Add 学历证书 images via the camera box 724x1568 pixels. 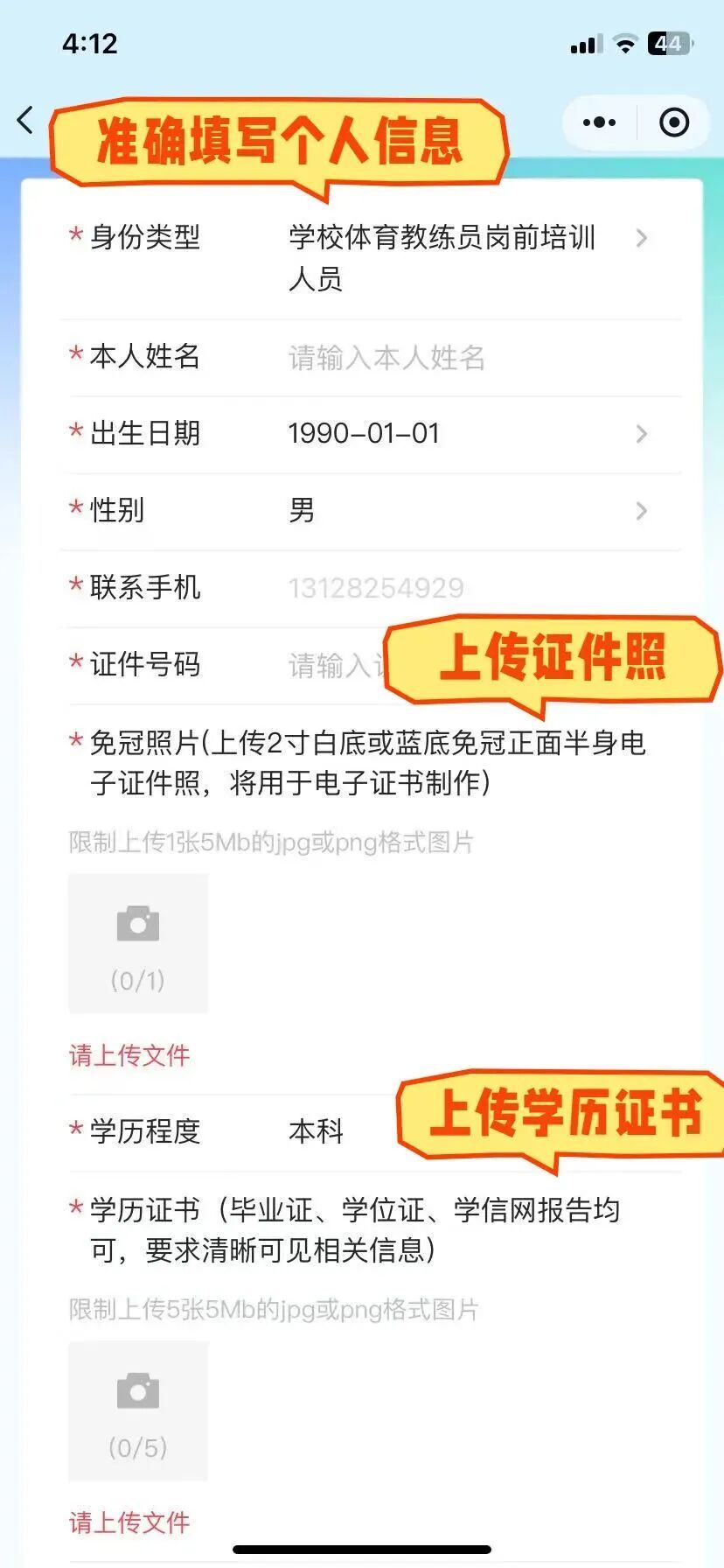click(138, 1410)
